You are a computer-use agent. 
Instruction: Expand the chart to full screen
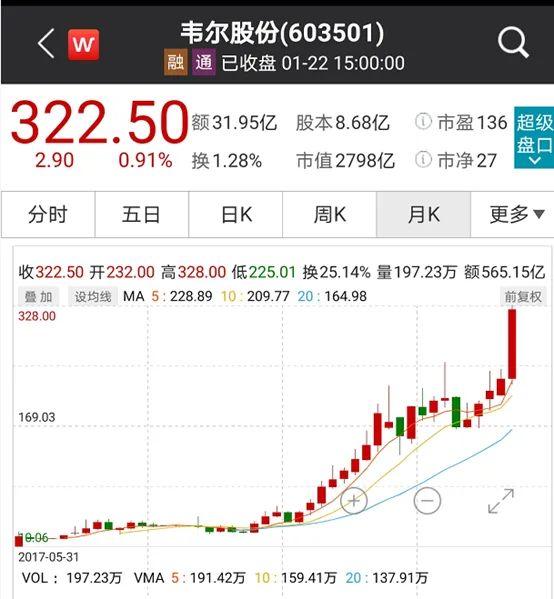coord(501,500)
